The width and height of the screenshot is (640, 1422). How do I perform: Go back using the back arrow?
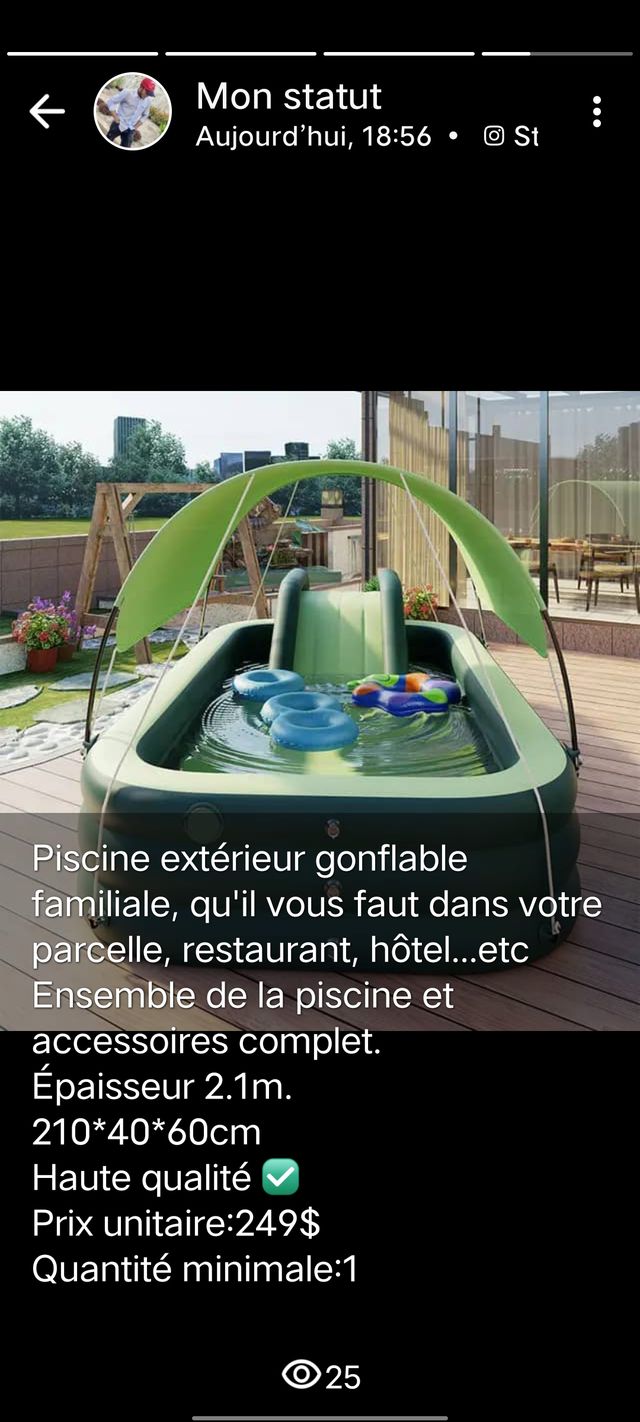click(x=46, y=112)
